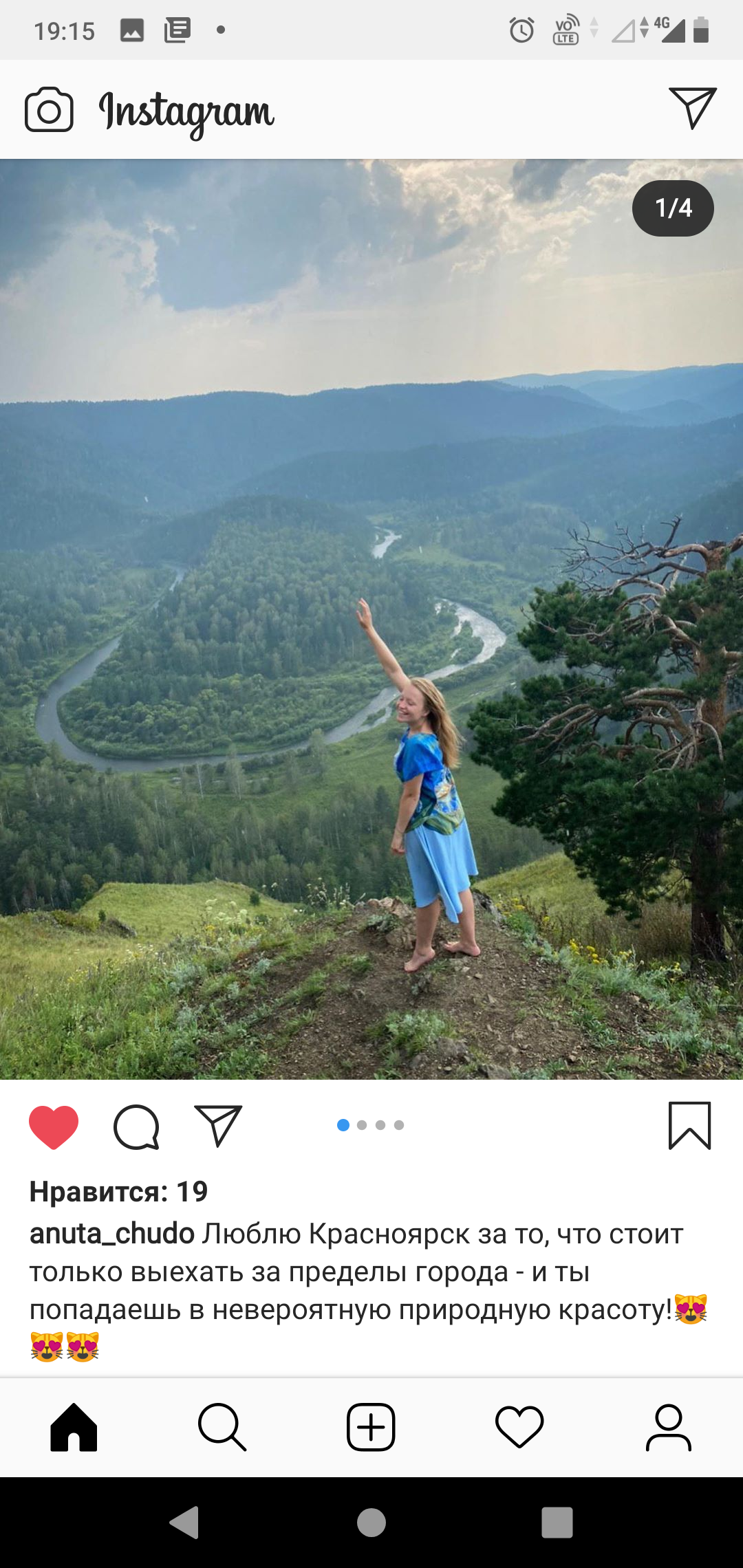This screenshot has width=743, height=1568.
Task: Open comments on anuta_chudo's post
Action: [x=136, y=1127]
